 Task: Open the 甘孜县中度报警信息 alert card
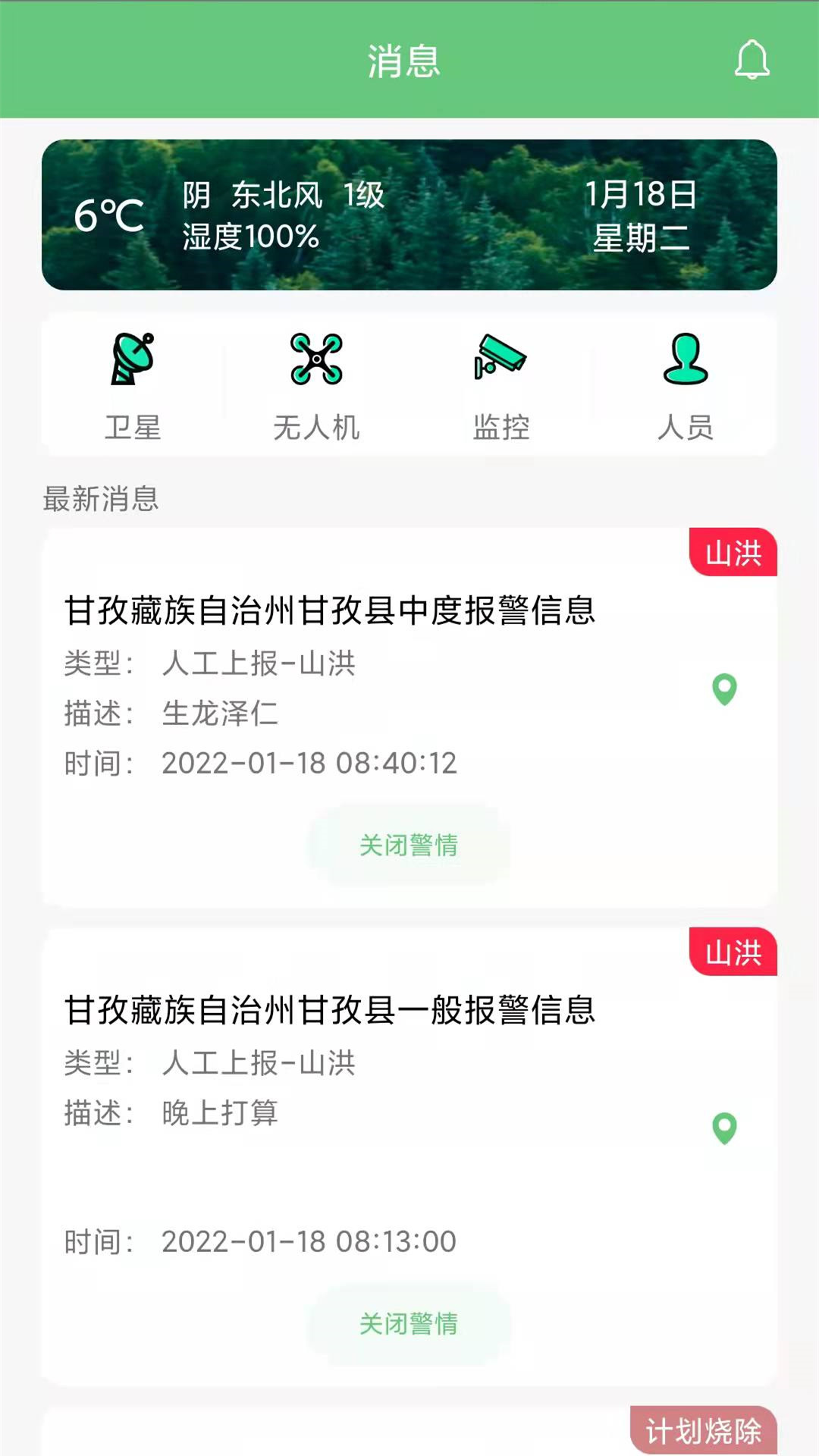tap(330, 611)
